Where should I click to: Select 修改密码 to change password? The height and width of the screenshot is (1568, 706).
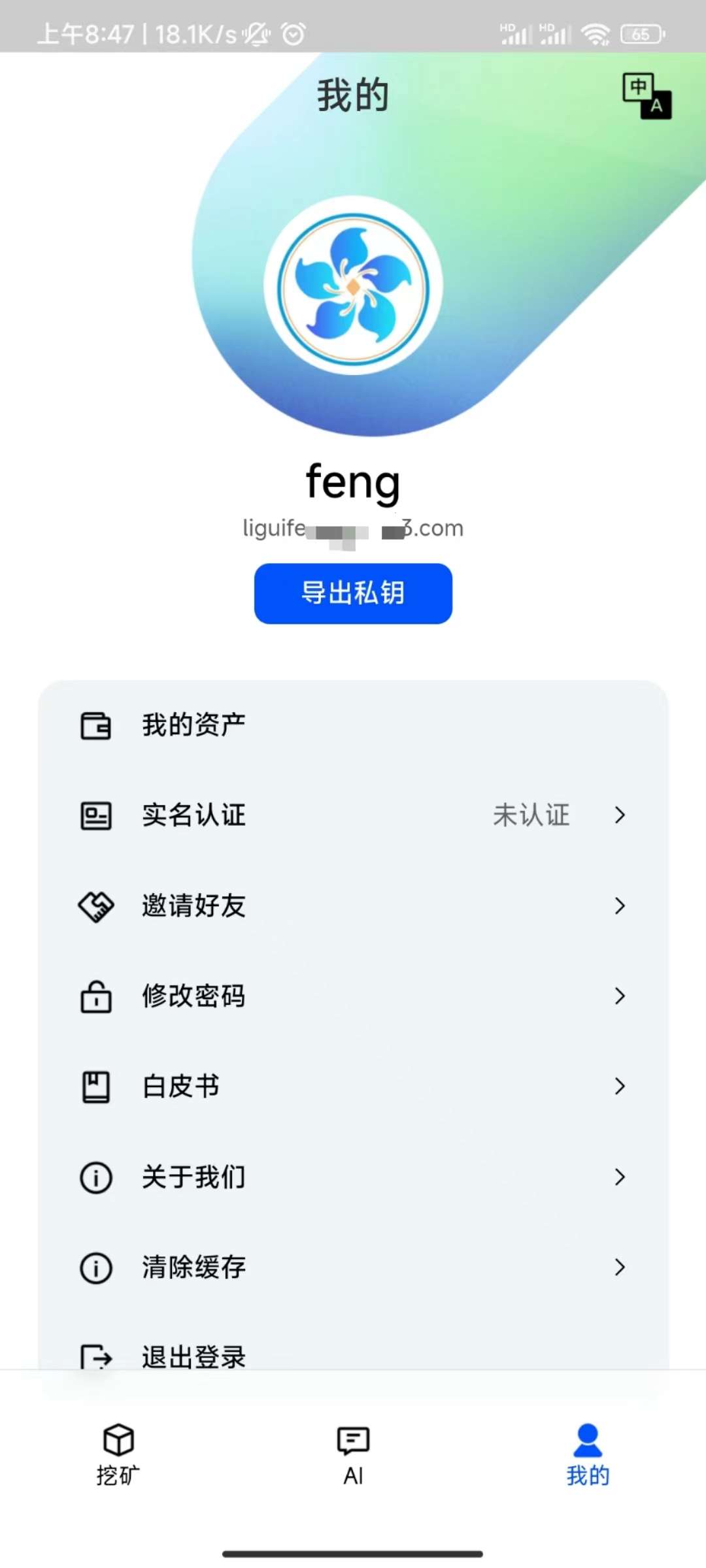[353, 996]
